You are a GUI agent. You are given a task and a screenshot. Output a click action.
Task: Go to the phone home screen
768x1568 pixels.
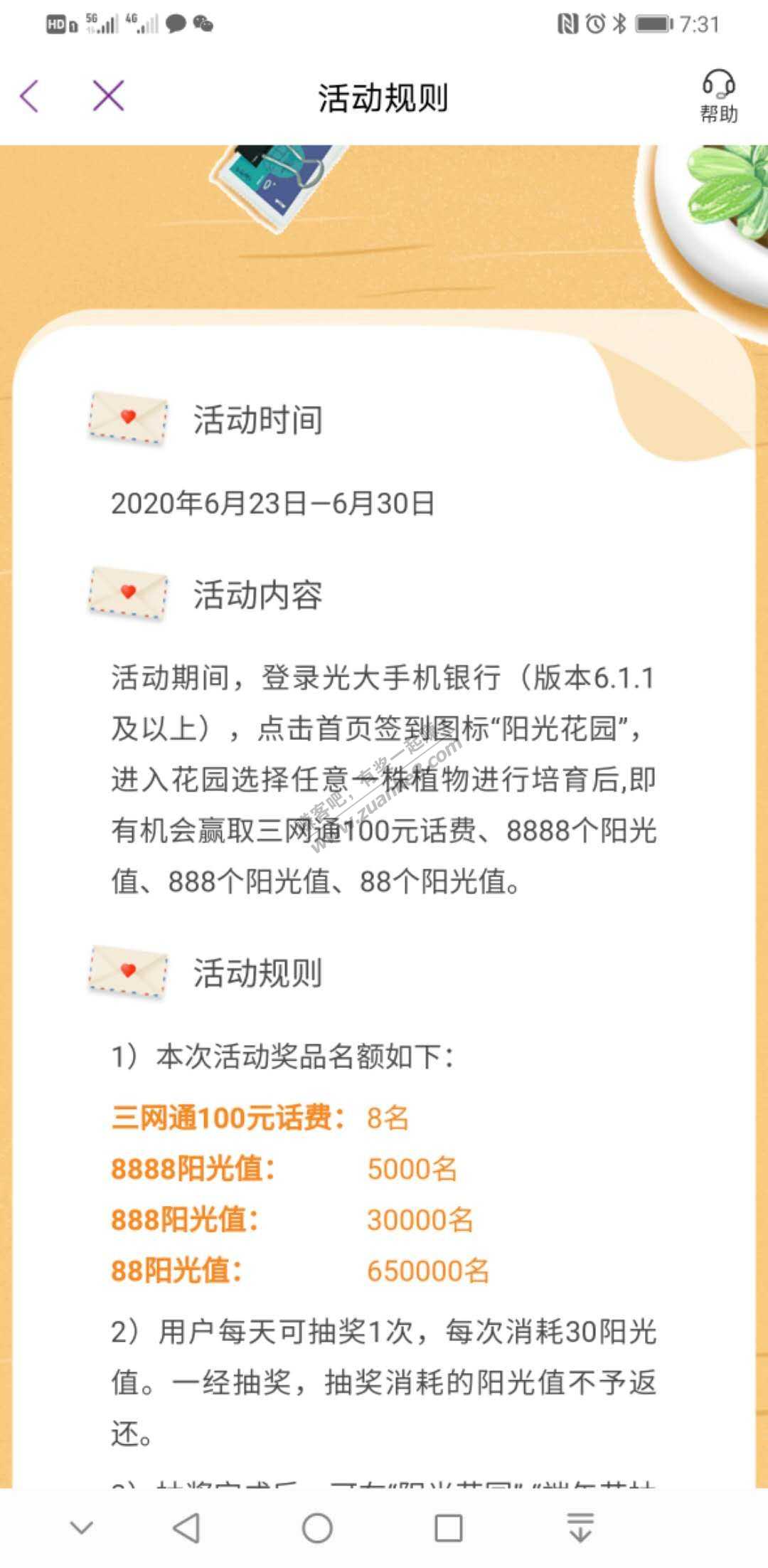click(x=317, y=1527)
